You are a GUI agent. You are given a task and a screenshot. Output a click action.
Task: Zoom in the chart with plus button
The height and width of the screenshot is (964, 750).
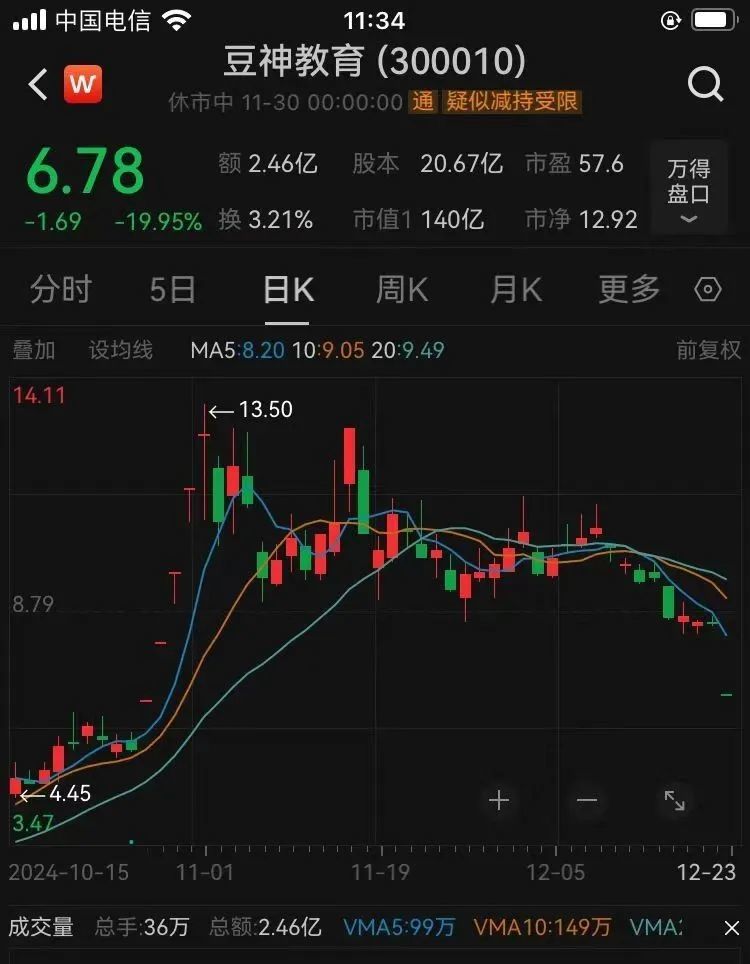[x=498, y=800]
